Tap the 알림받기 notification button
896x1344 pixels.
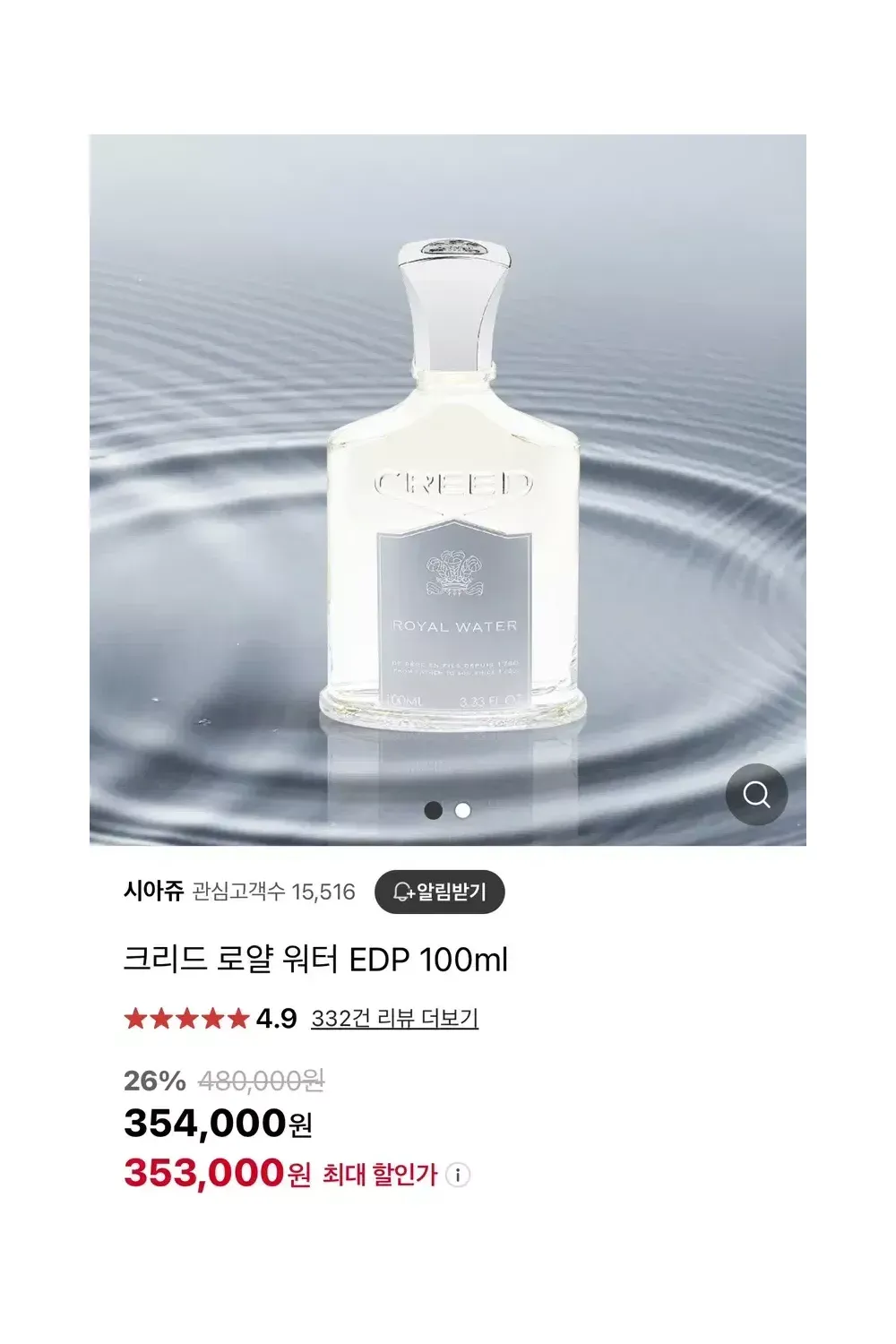click(x=439, y=892)
